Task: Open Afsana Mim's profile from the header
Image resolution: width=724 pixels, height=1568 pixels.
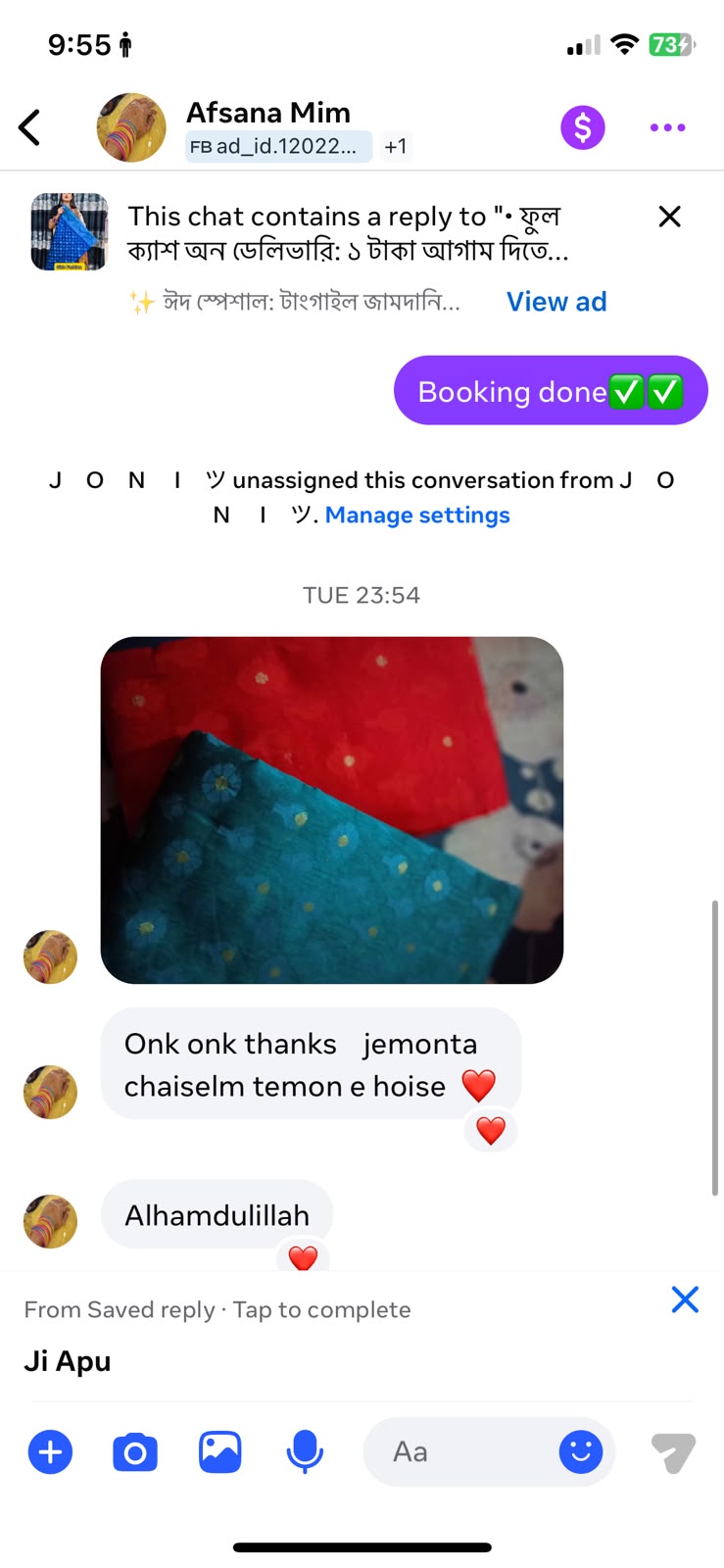Action: click(267, 113)
